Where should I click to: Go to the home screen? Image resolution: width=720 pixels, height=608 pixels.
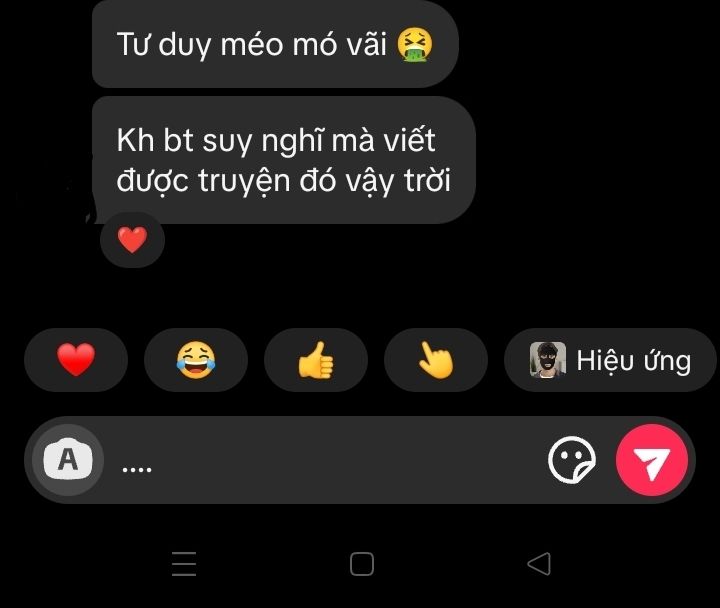point(362,565)
